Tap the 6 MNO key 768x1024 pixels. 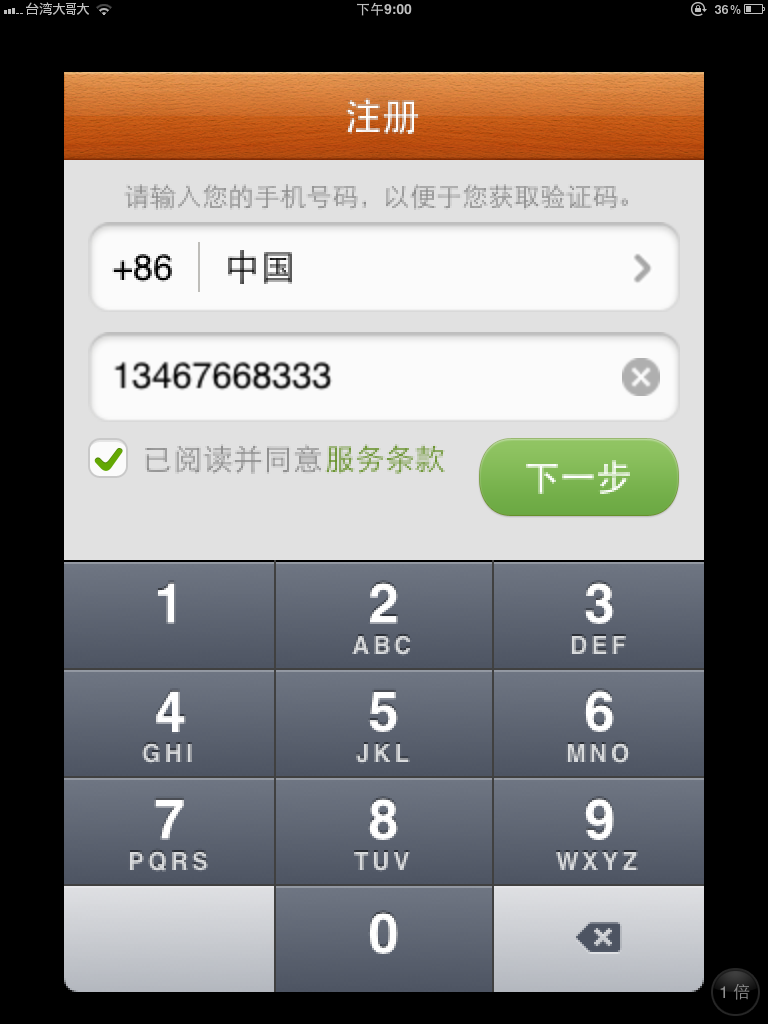coord(598,724)
